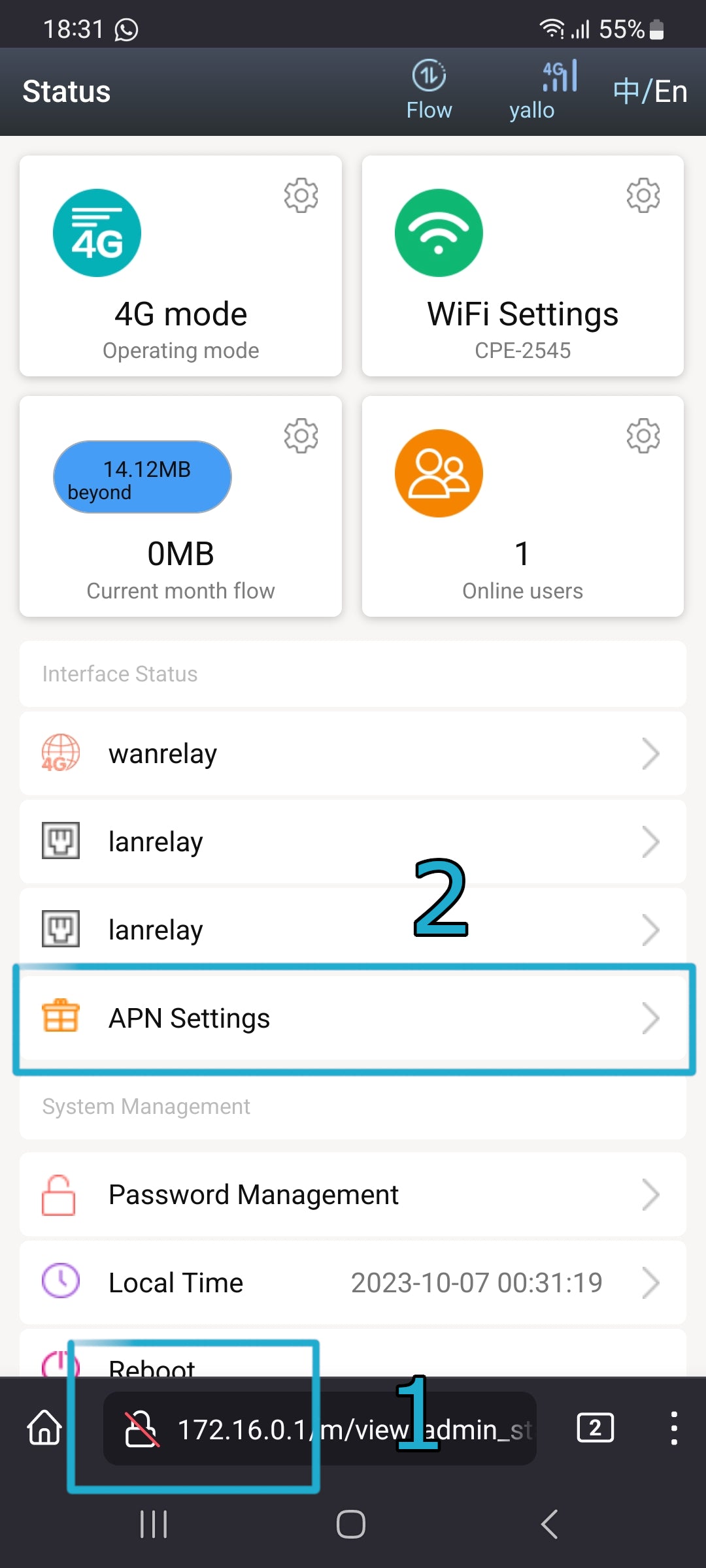Open the Flow statistics icon
Viewport: 706px width, 1568px height.
[x=429, y=90]
